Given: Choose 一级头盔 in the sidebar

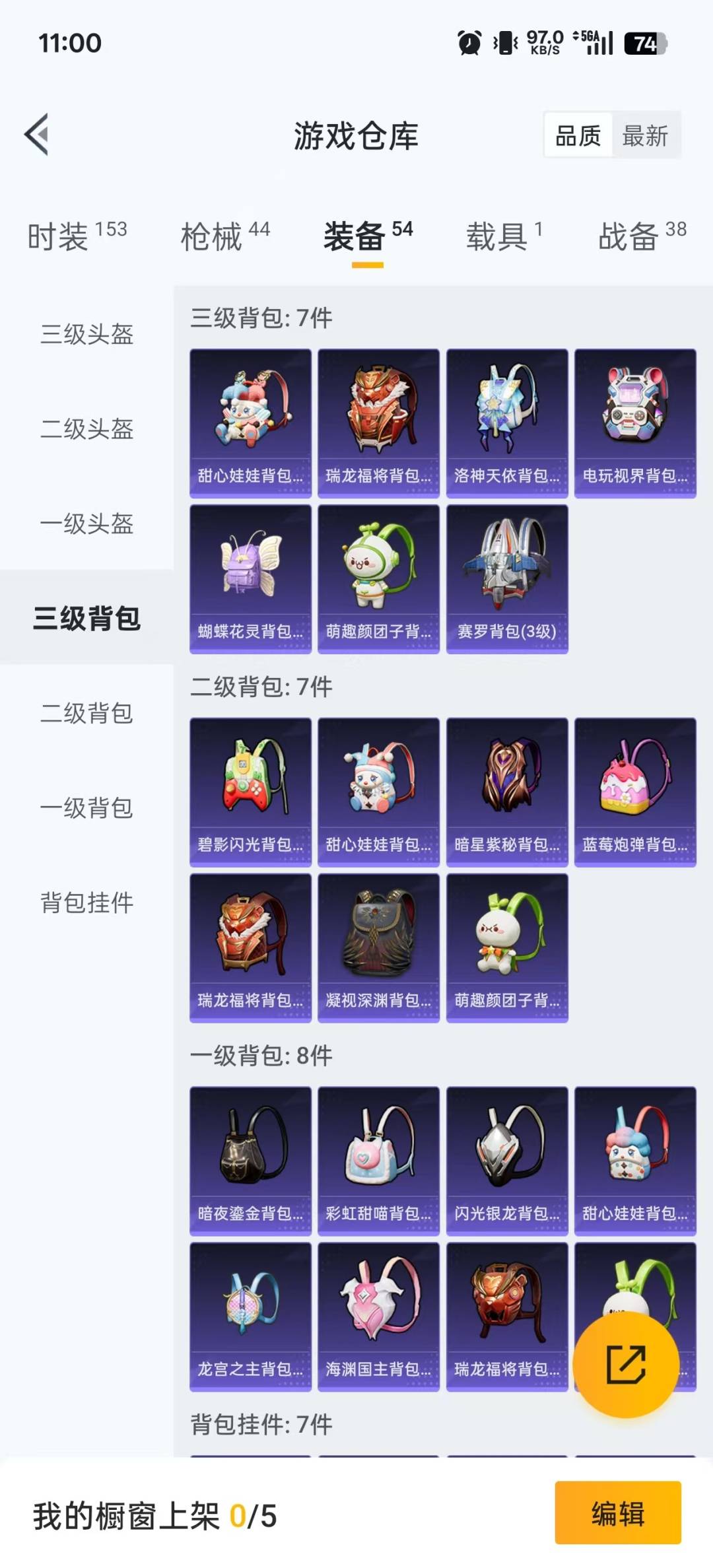Looking at the screenshot, I should coord(86,524).
